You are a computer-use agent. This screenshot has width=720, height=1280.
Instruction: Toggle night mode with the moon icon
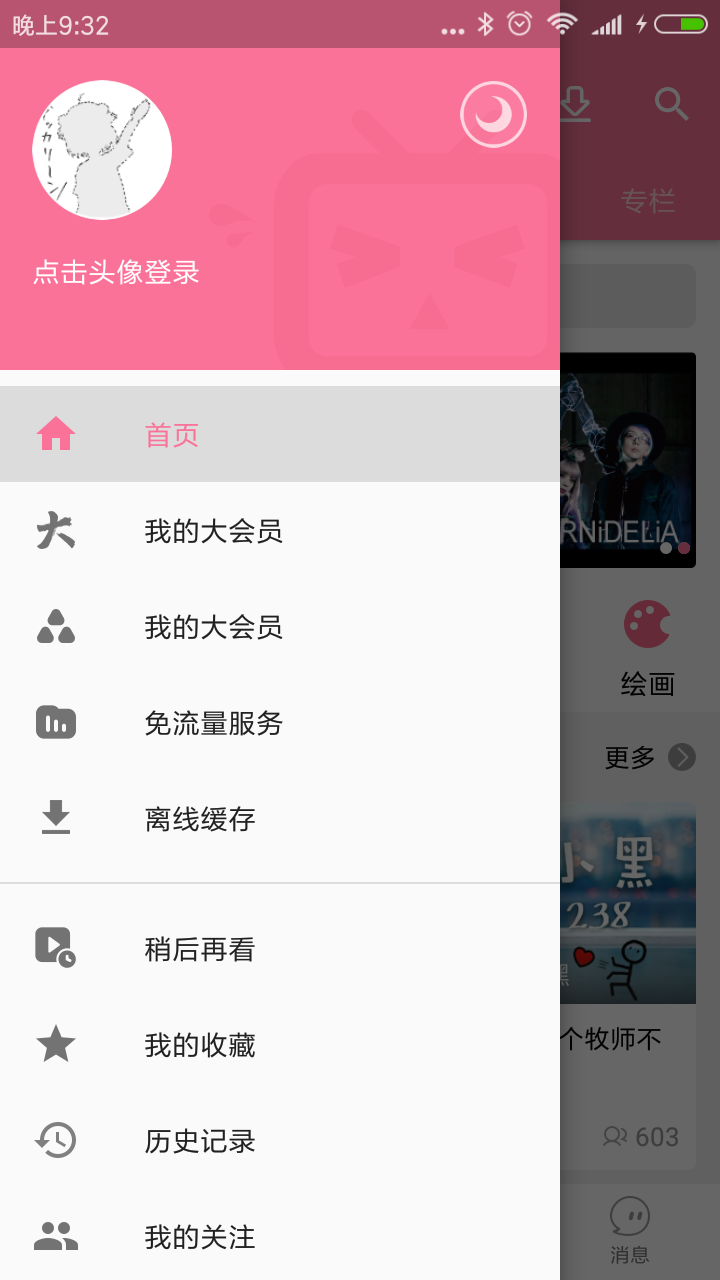click(493, 115)
